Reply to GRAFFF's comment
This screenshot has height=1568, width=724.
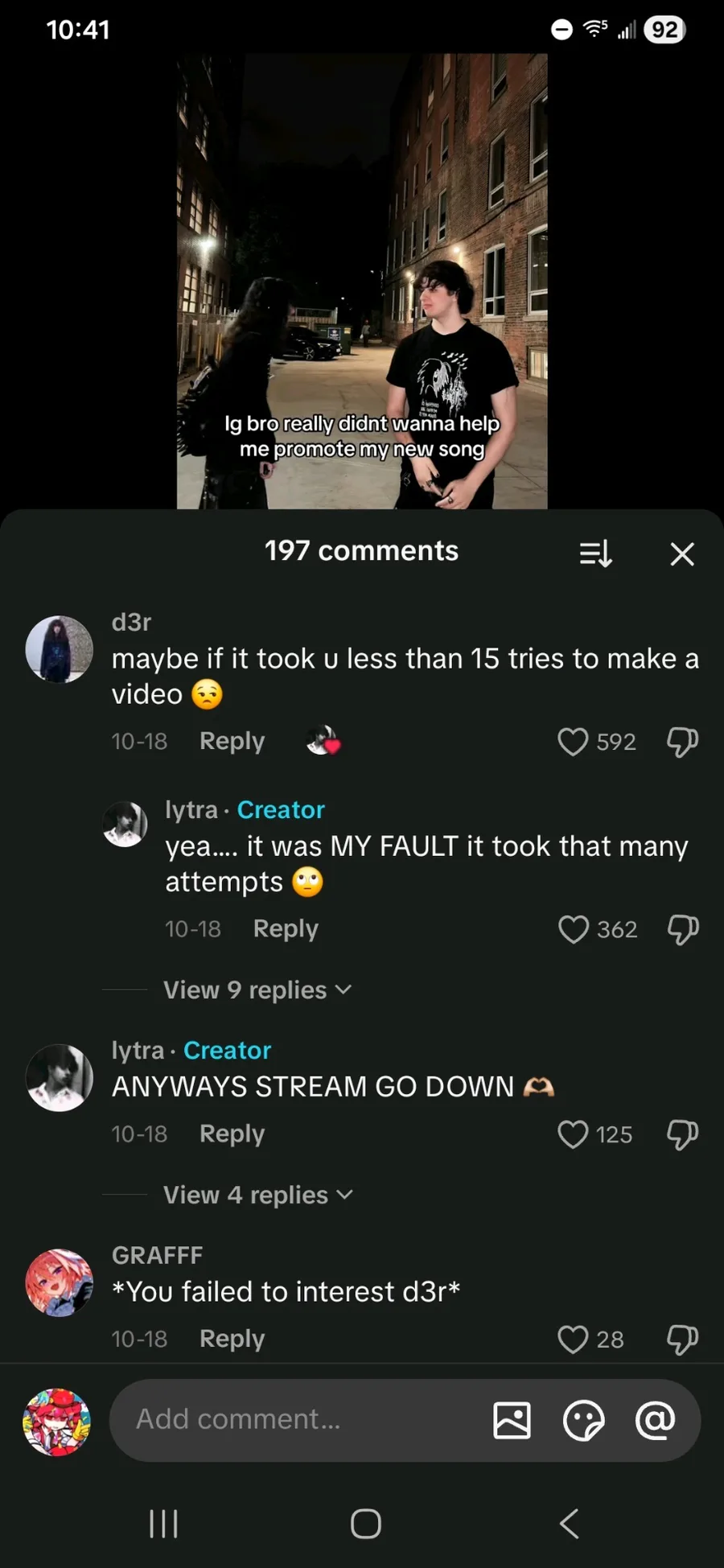(x=232, y=1339)
